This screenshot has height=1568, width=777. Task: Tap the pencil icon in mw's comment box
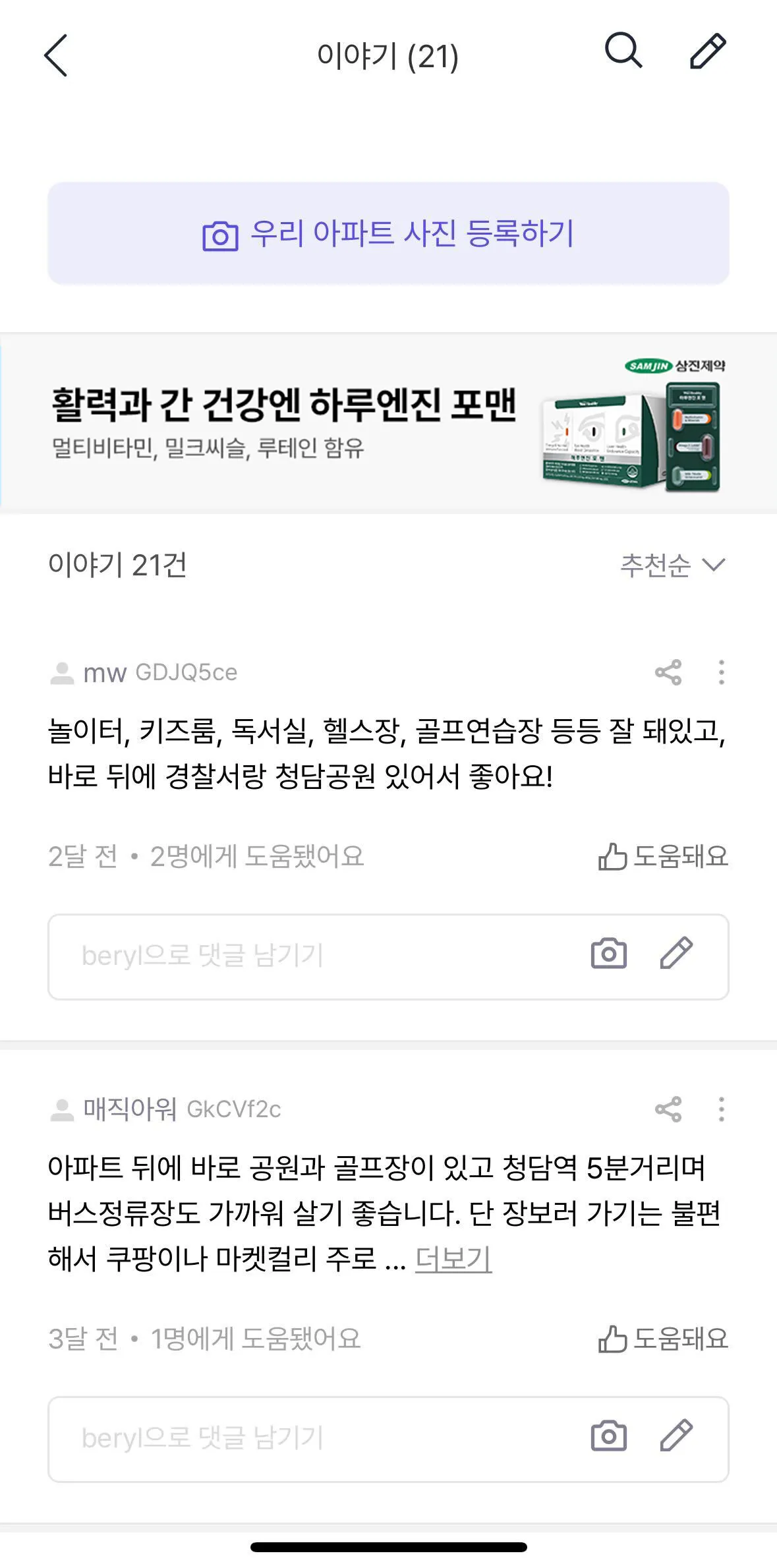pos(676,954)
